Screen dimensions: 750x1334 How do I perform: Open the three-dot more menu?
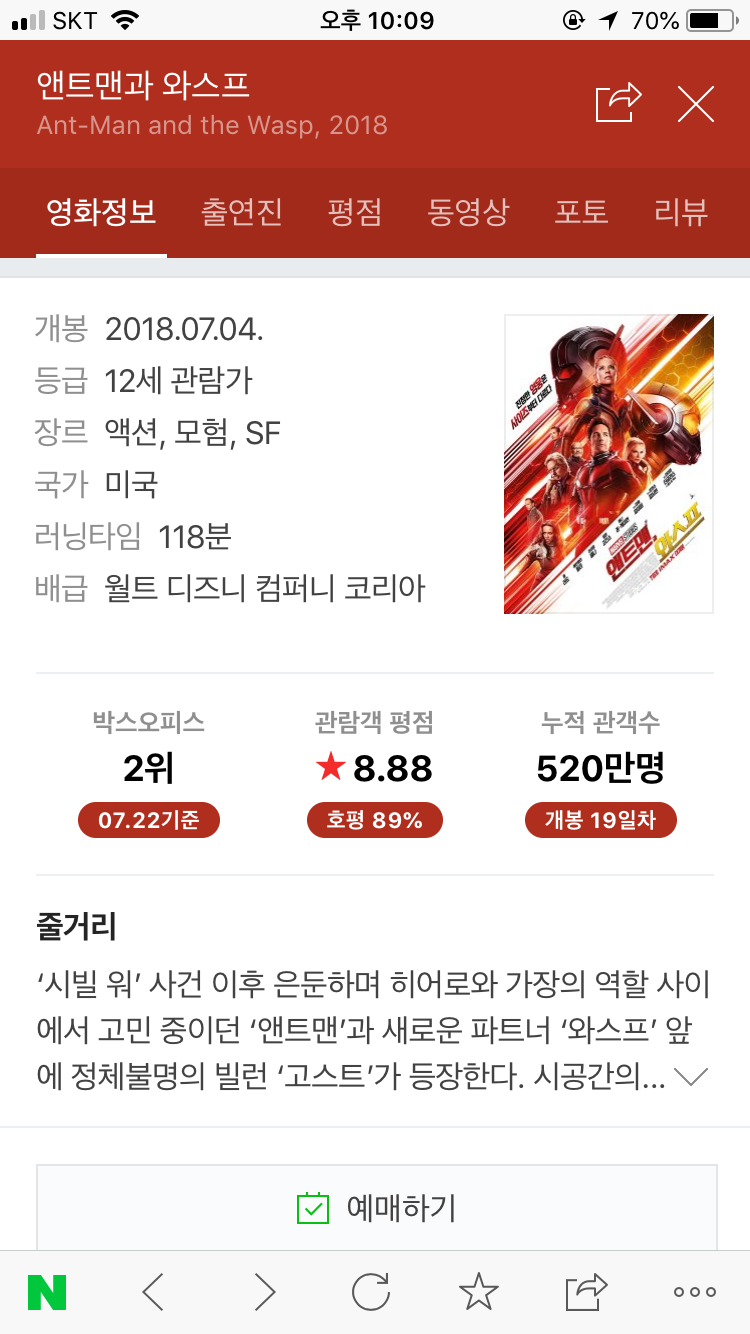click(694, 1292)
